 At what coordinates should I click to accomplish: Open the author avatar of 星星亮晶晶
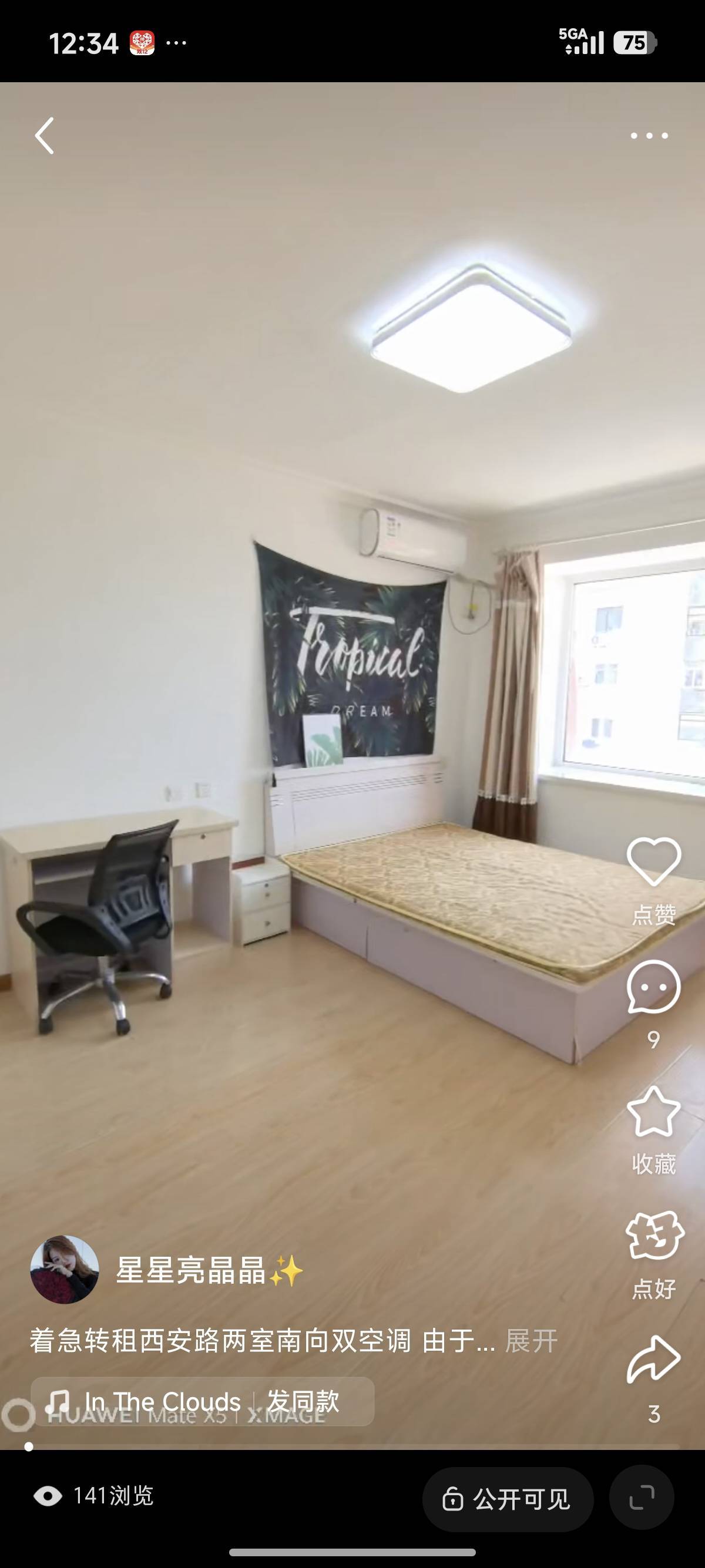coord(65,1269)
